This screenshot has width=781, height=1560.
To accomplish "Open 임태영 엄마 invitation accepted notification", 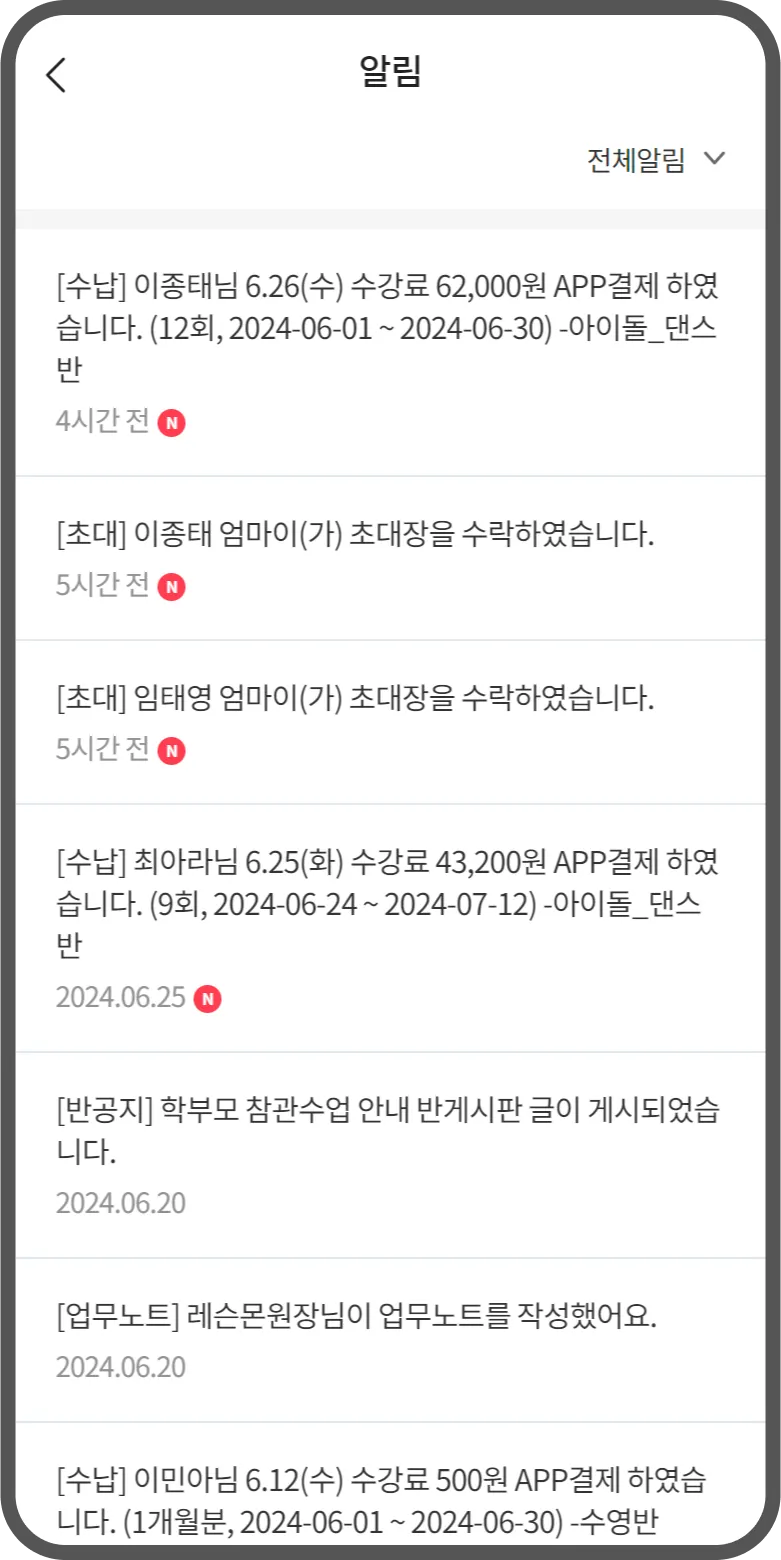I will tap(356, 700).
